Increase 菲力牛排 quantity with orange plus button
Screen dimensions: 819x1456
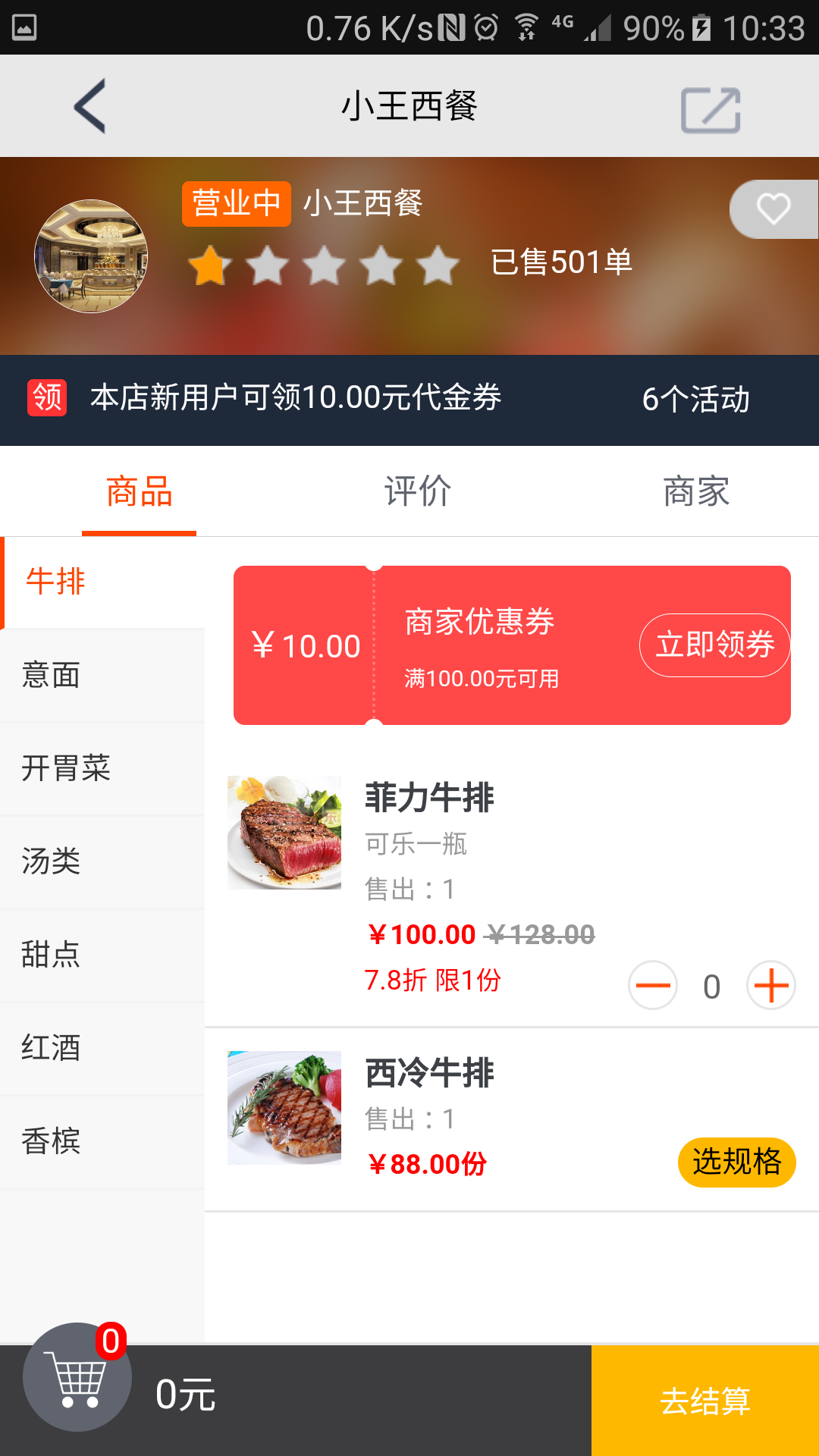(770, 985)
